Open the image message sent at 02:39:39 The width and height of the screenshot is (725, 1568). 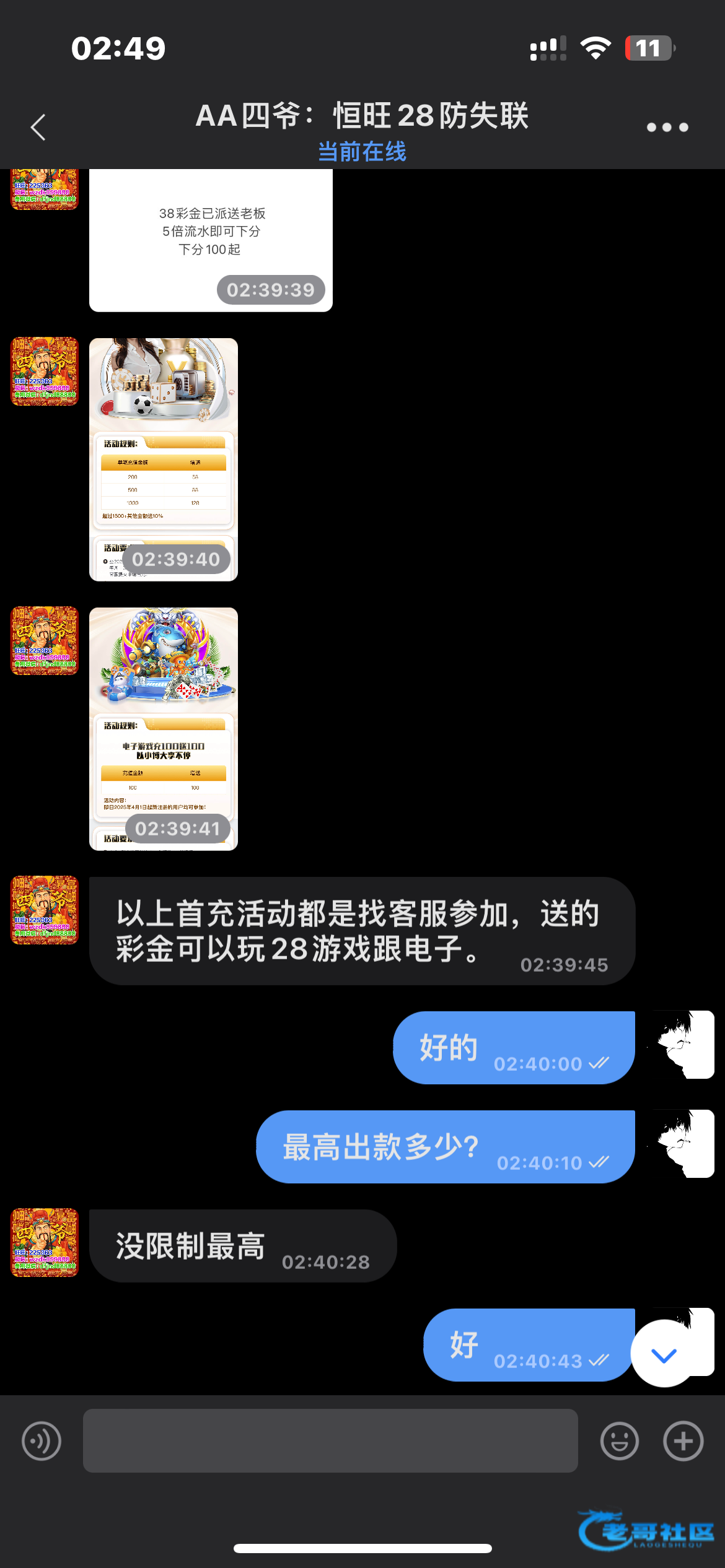[x=211, y=240]
